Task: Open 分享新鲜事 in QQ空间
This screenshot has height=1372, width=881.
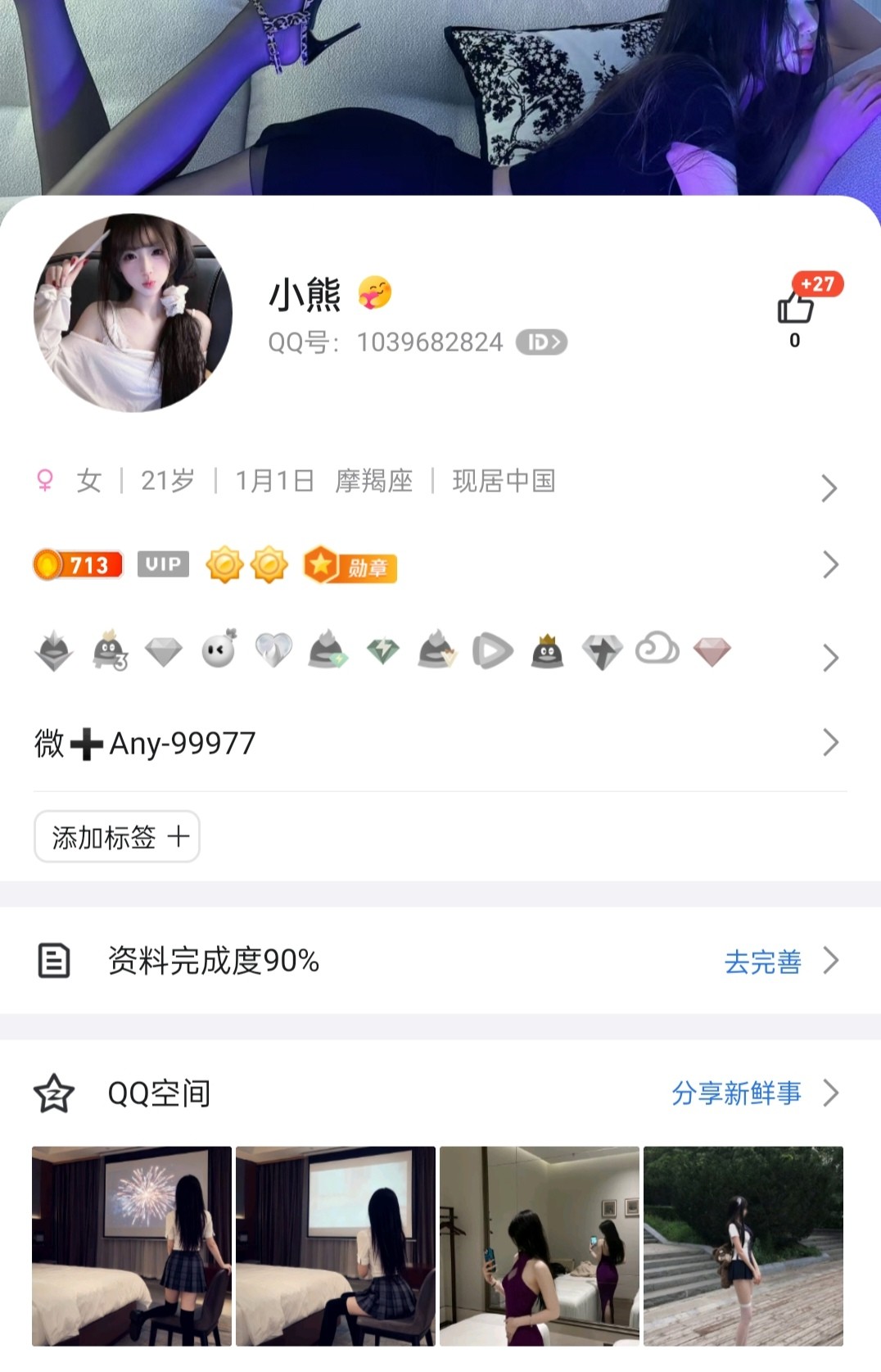Action: (736, 1093)
